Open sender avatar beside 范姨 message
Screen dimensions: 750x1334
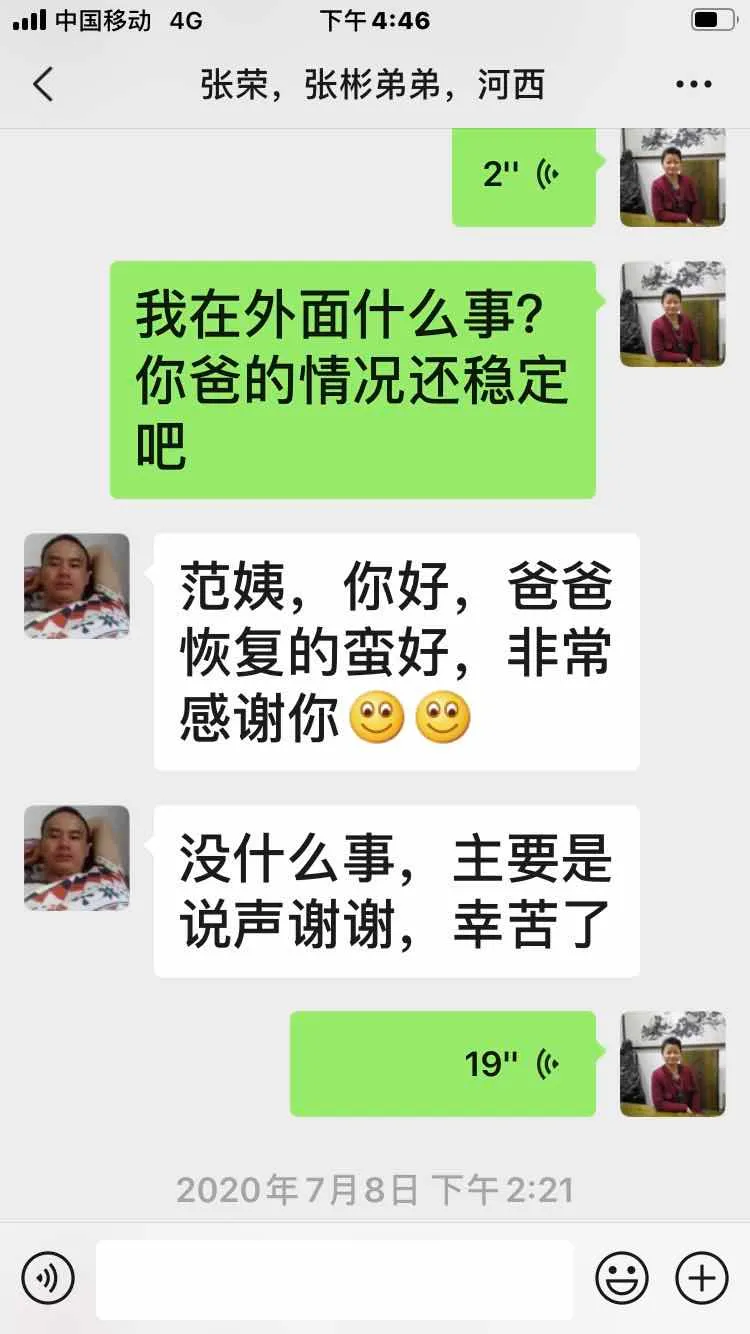(77, 586)
